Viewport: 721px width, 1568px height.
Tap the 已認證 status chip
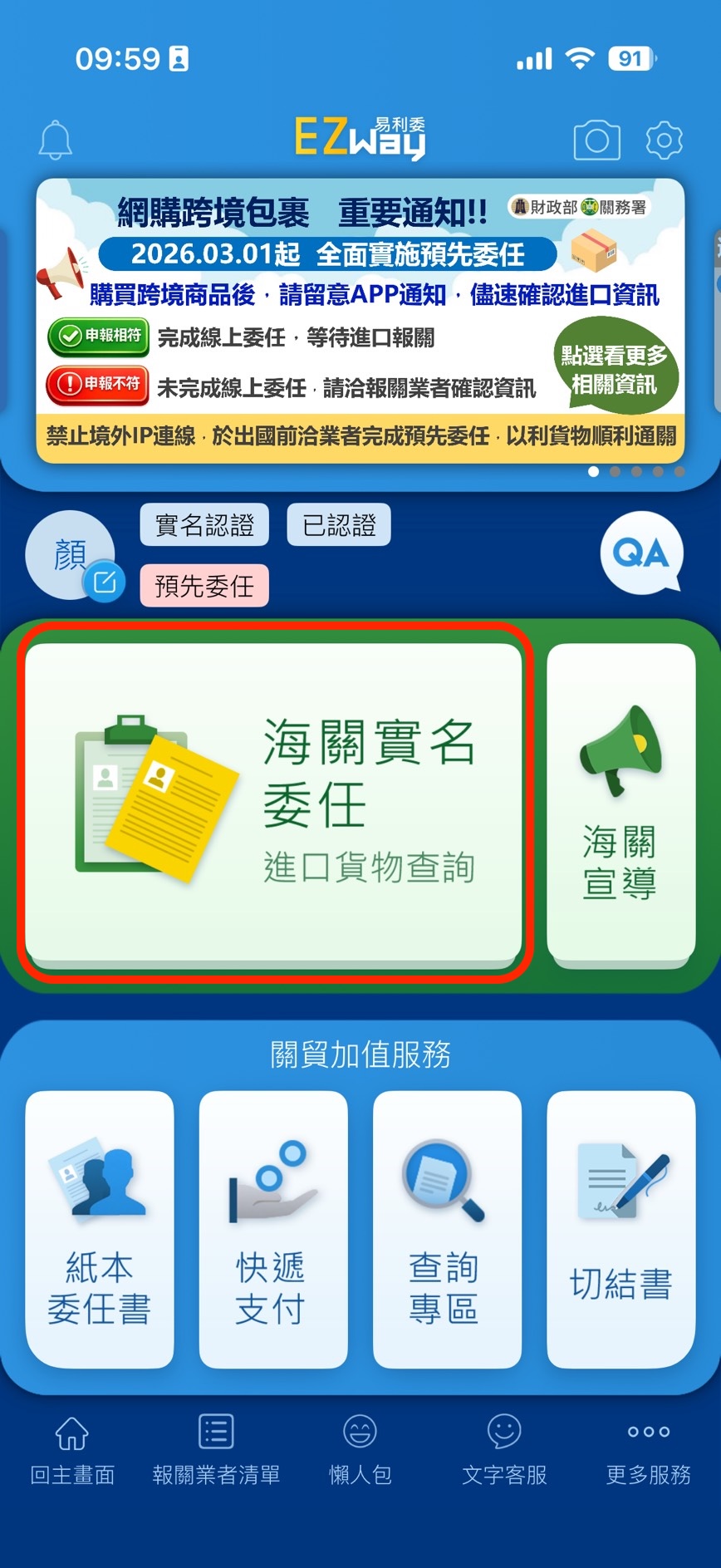click(339, 525)
